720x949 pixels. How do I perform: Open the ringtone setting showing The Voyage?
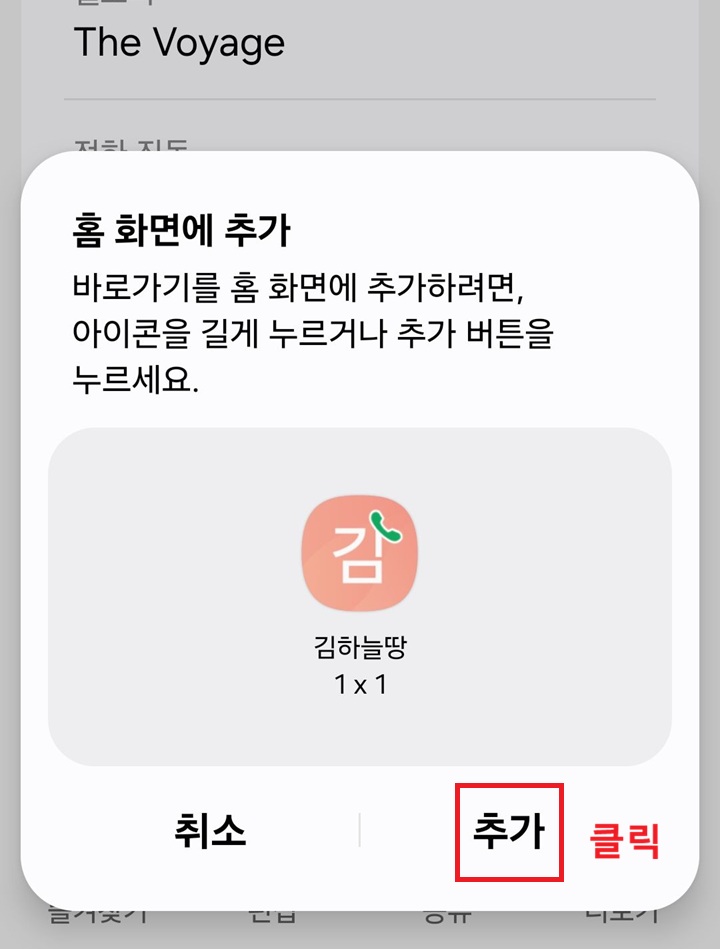pos(180,43)
